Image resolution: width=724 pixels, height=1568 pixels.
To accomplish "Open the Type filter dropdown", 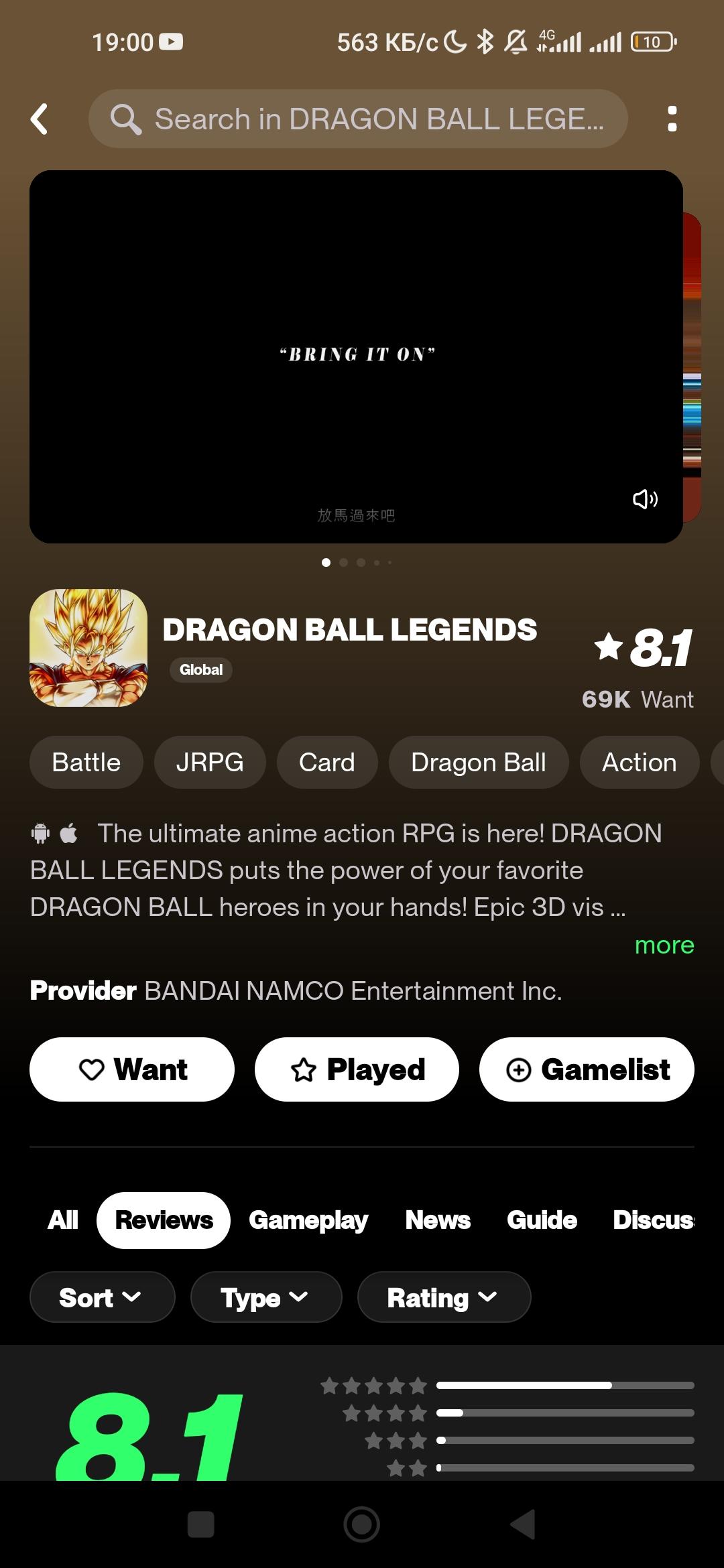I will 266,1297.
